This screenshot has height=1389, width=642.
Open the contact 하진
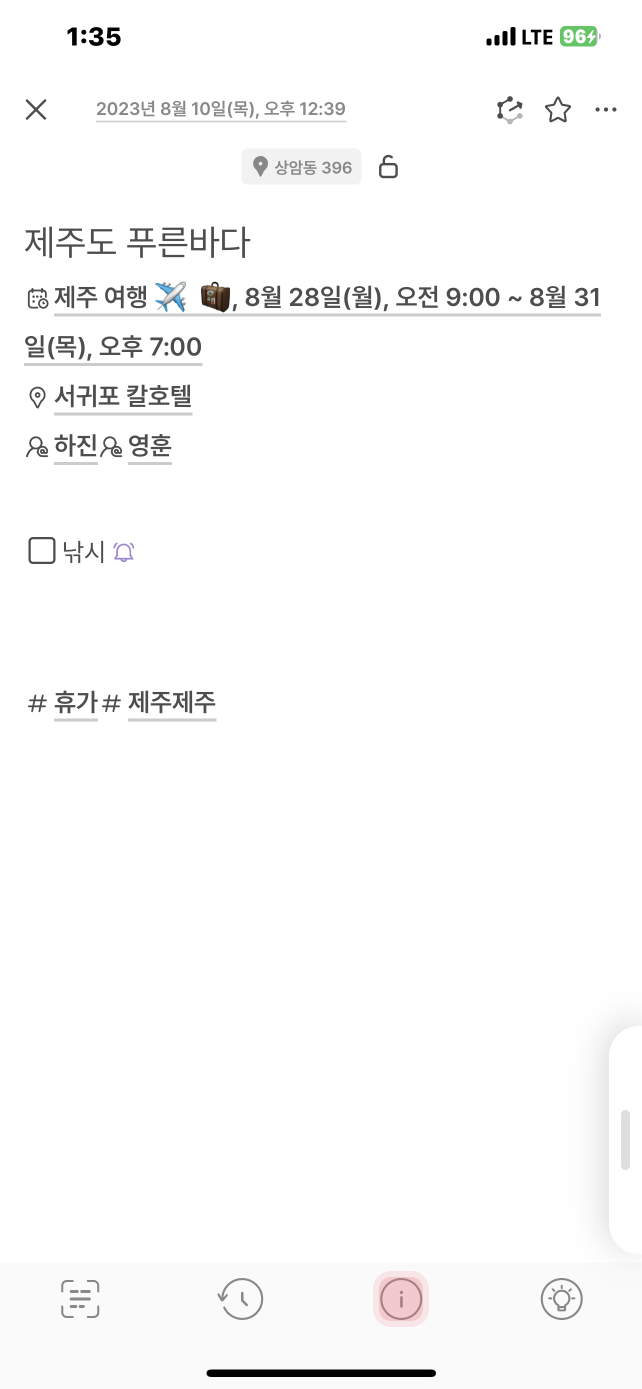tap(76, 447)
